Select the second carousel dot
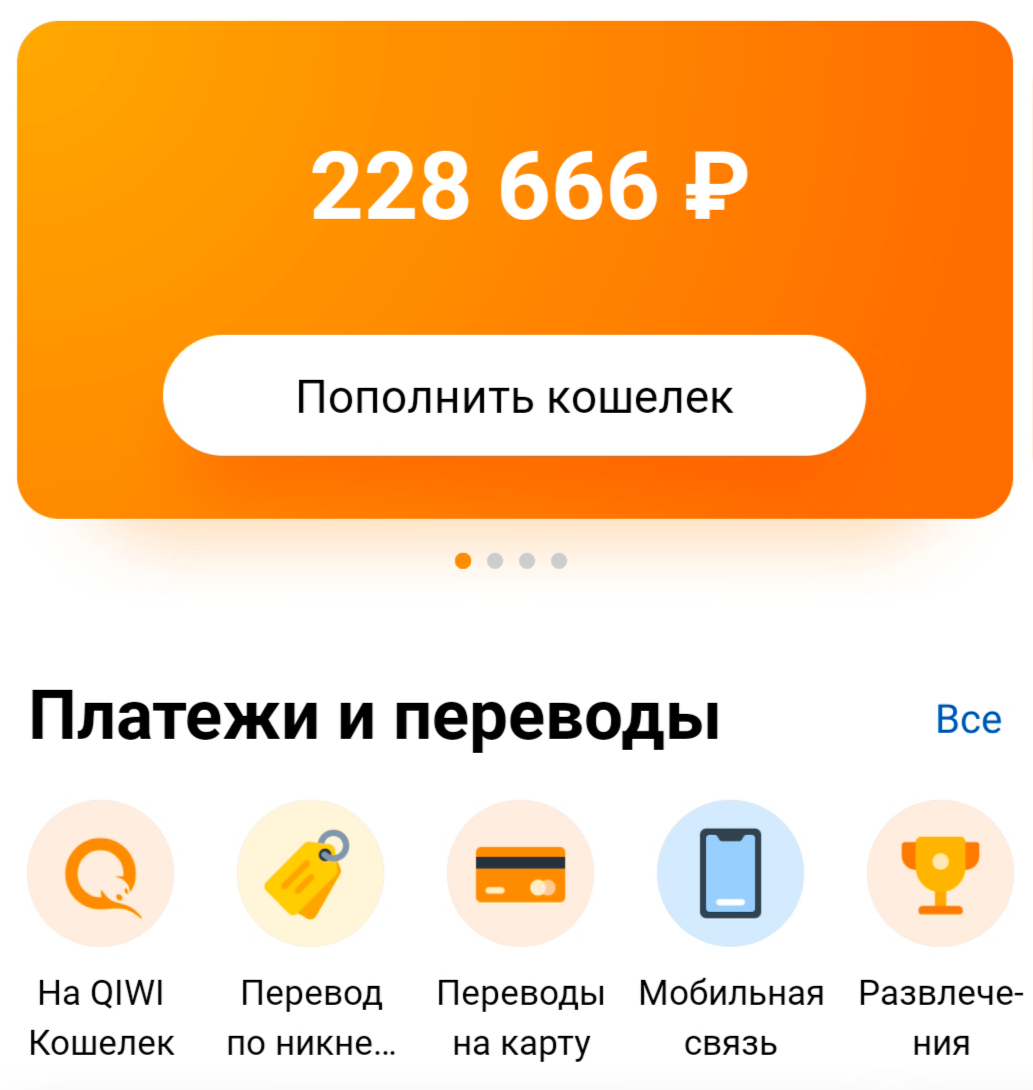 [495, 561]
